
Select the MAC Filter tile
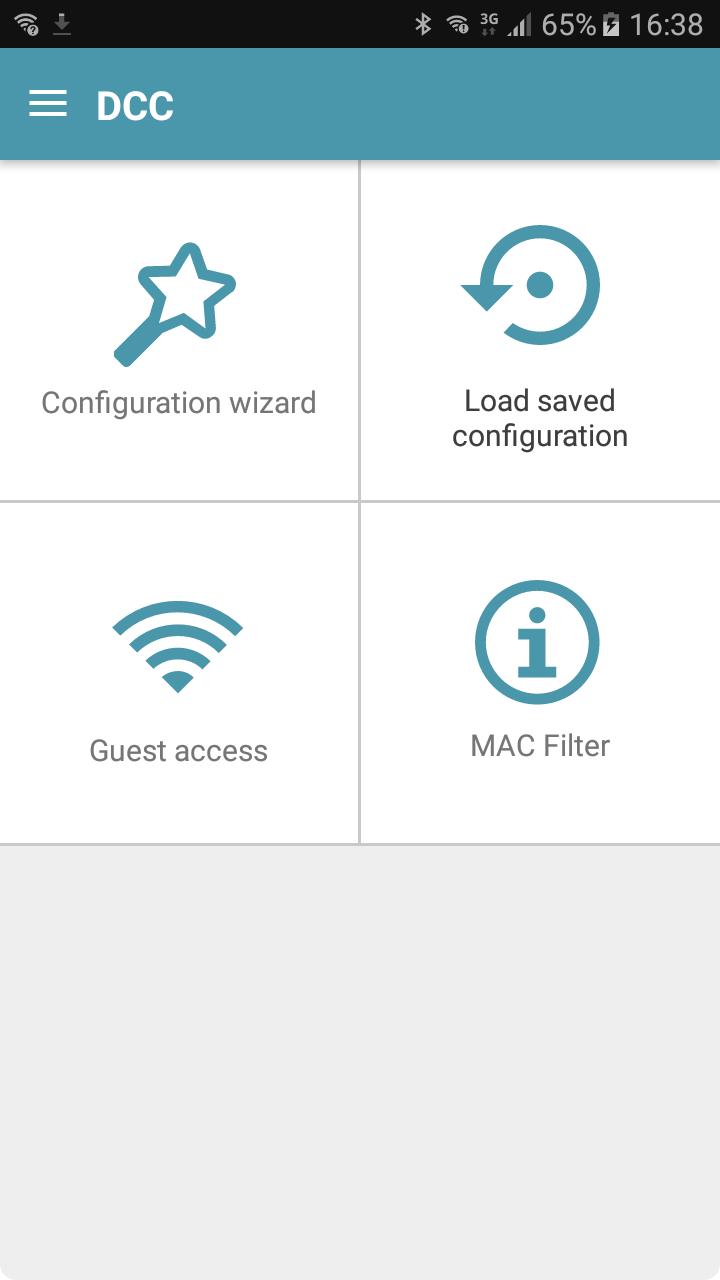tap(540, 673)
